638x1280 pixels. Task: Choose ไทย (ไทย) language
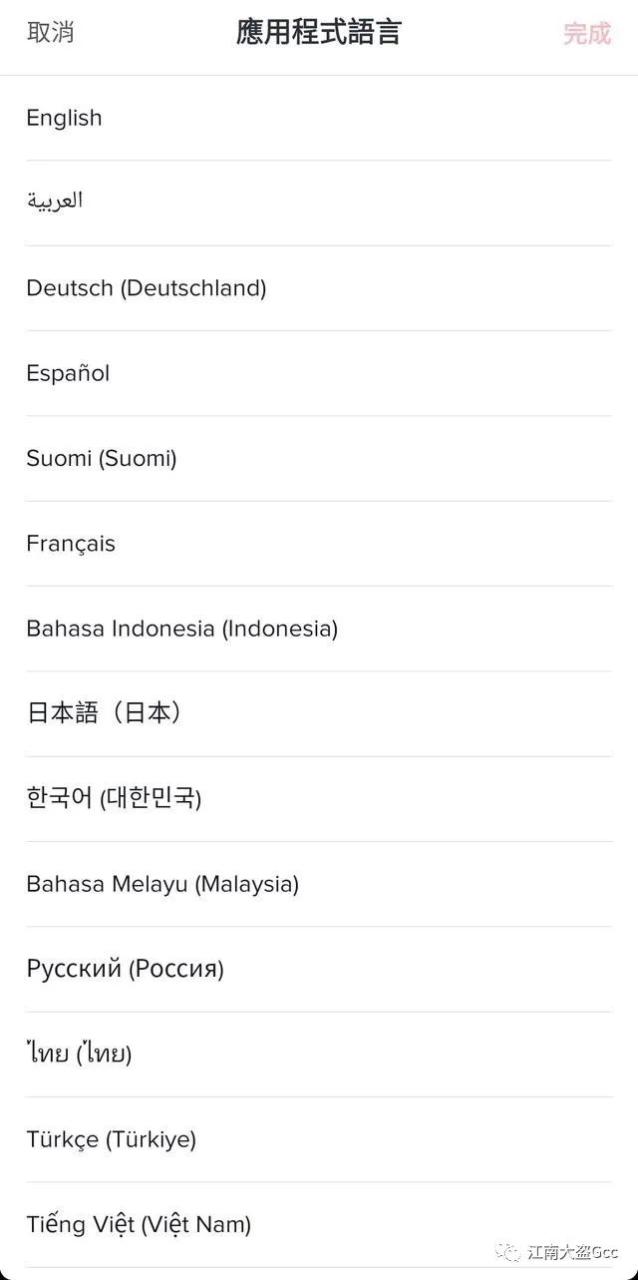click(x=79, y=1054)
